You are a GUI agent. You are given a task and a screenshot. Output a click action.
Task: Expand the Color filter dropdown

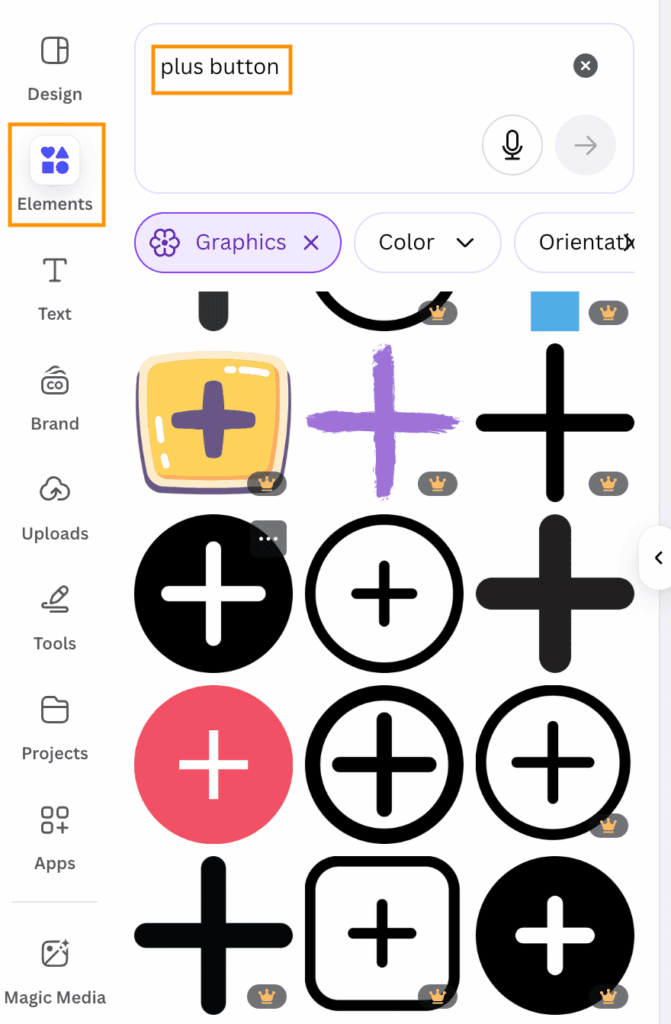click(x=427, y=242)
